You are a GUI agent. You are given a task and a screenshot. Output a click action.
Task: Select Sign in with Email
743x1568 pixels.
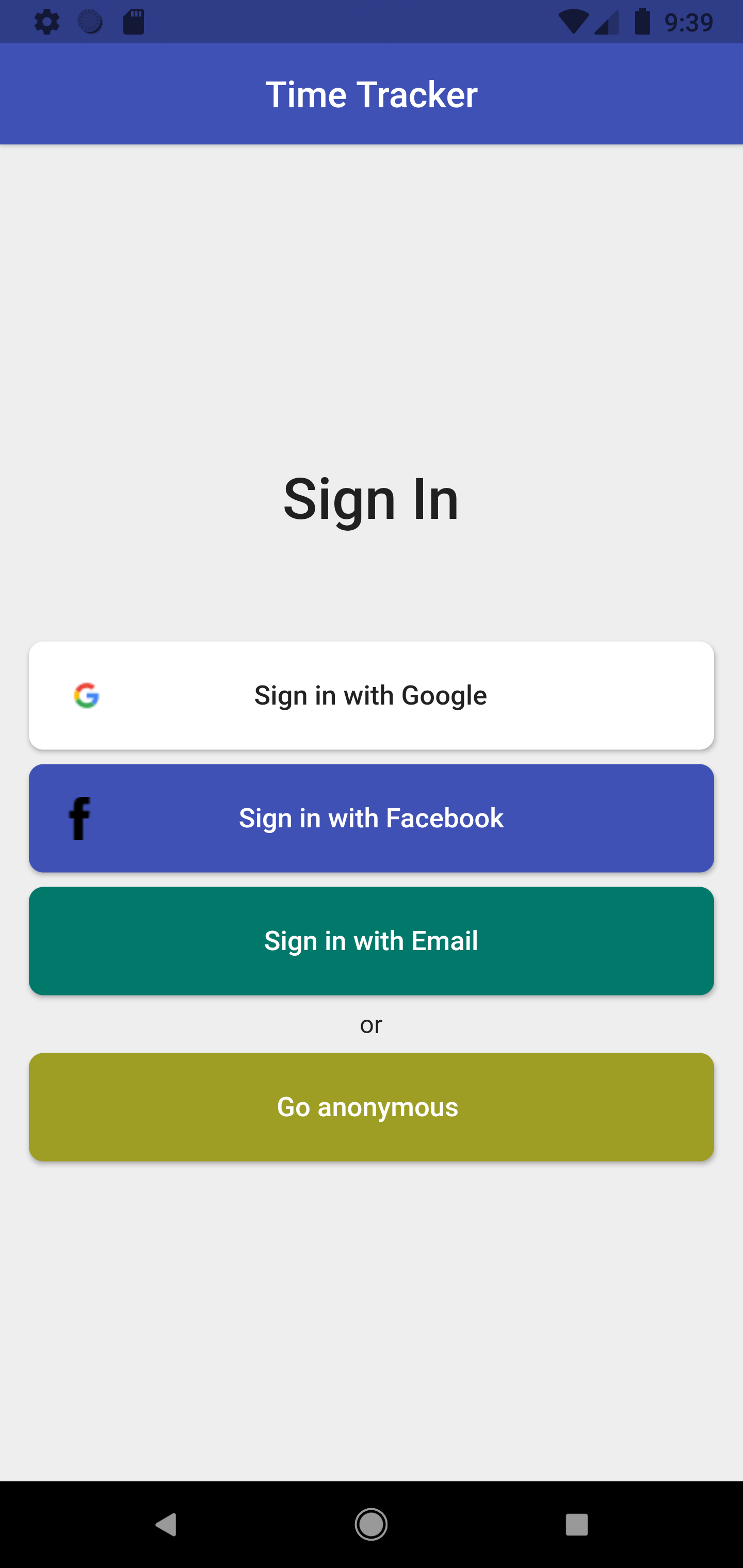(x=372, y=941)
